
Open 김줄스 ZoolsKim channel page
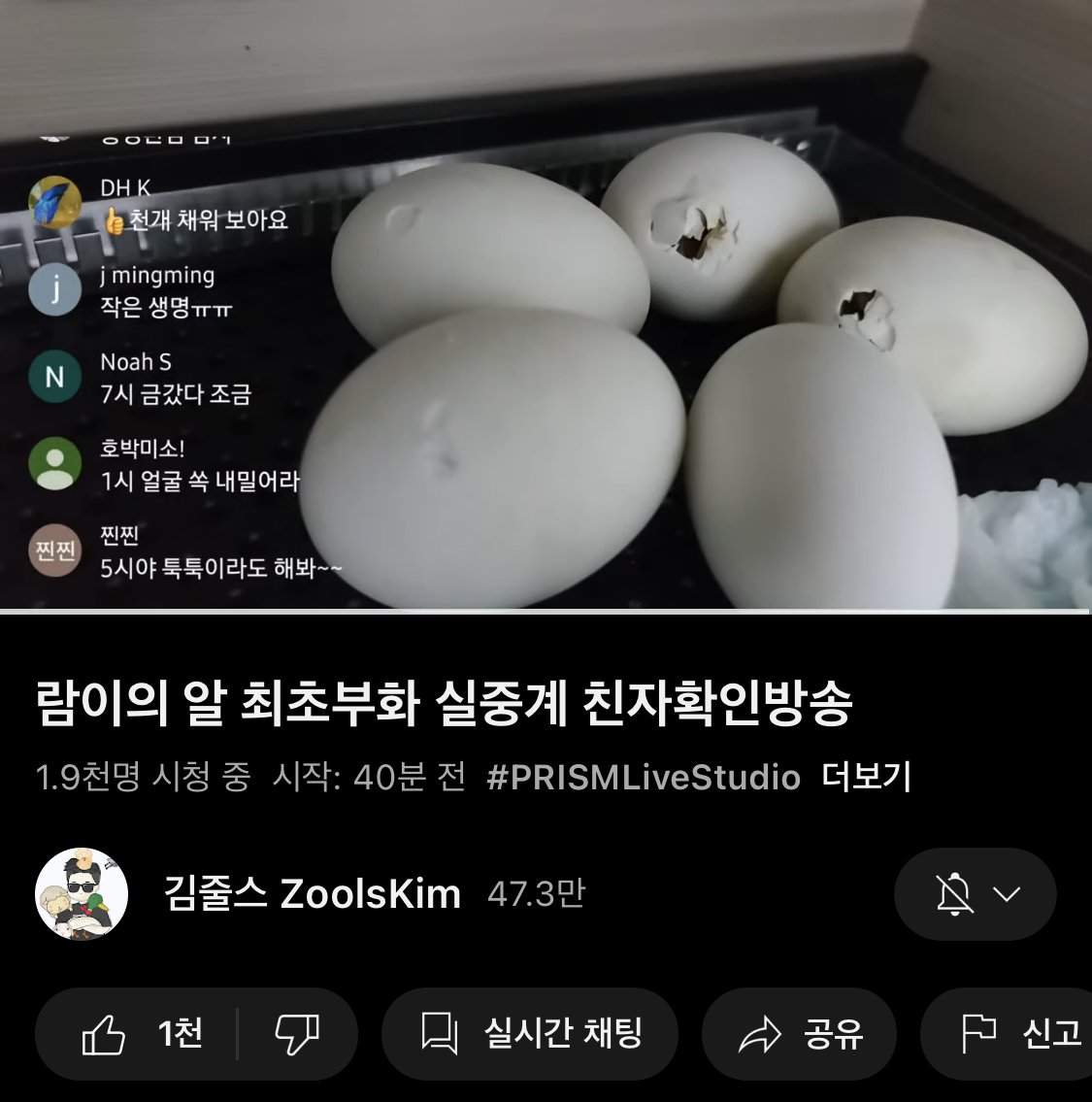pyautogui.click(x=311, y=893)
